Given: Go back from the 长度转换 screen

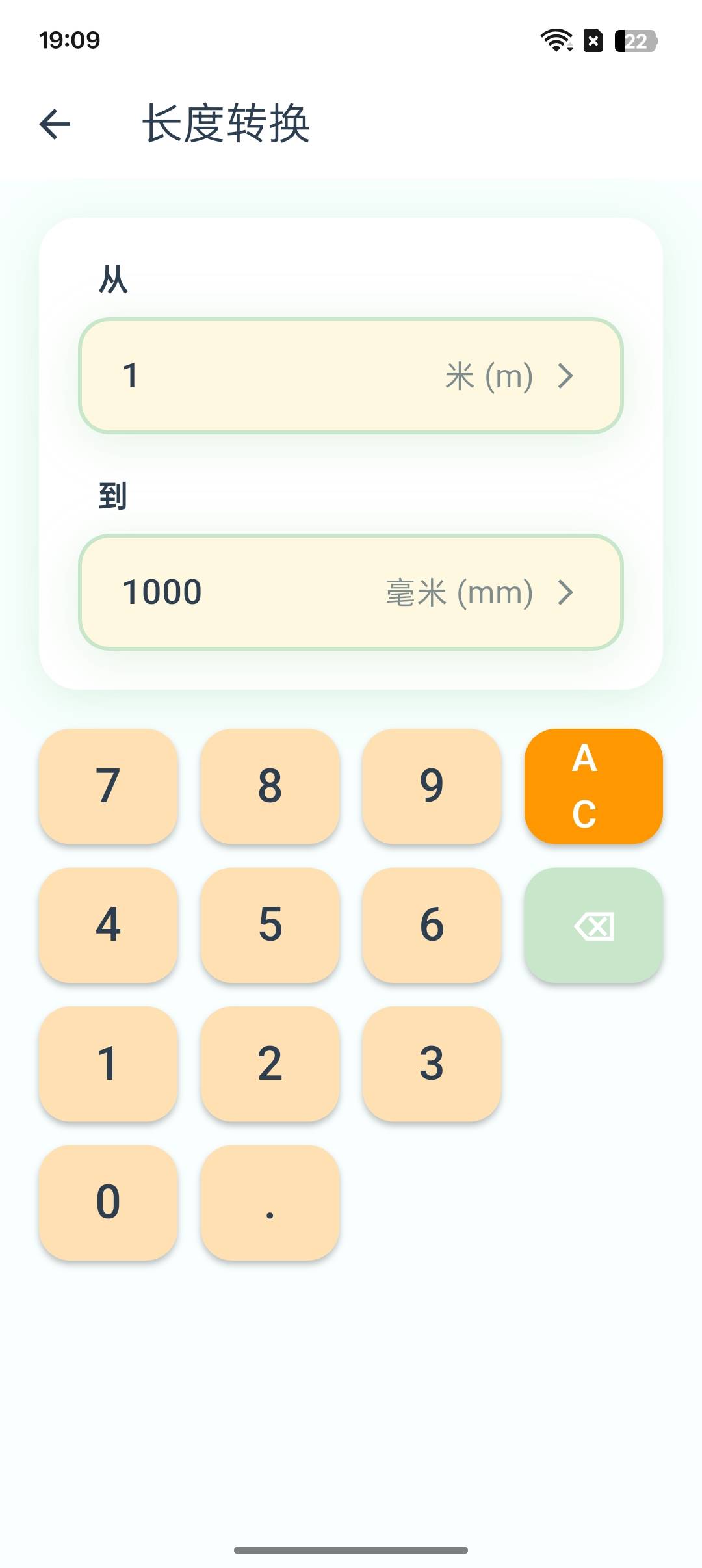Looking at the screenshot, I should pyautogui.click(x=55, y=124).
